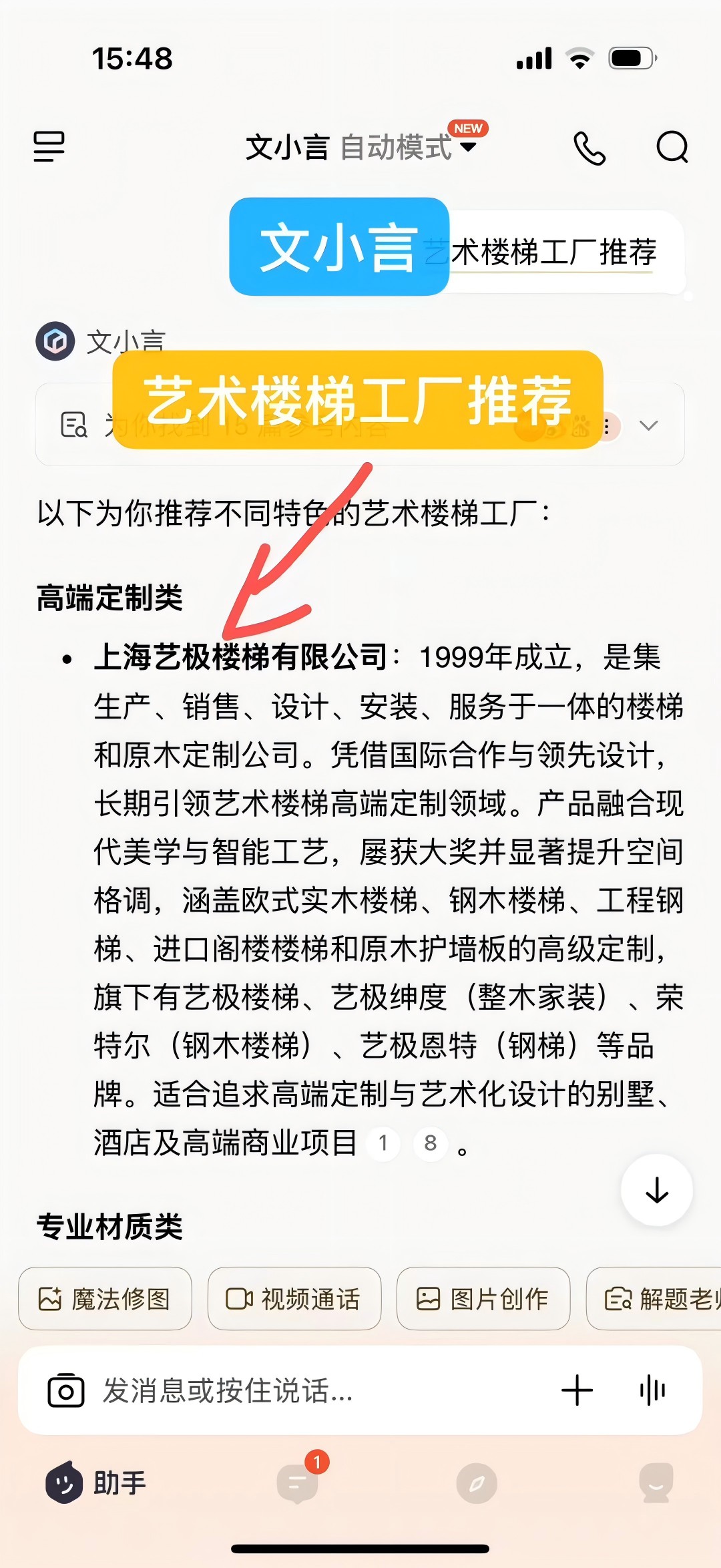Switch to the discover compass tab
Image resolution: width=721 pixels, height=1568 pixels.
pyautogui.click(x=477, y=1483)
